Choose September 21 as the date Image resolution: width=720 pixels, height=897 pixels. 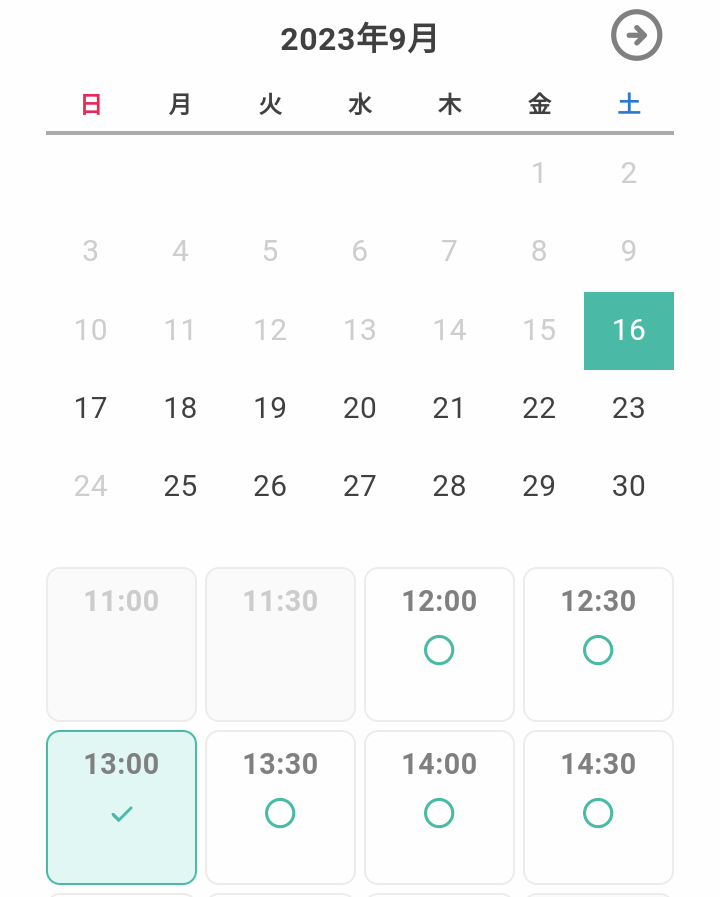click(x=449, y=408)
